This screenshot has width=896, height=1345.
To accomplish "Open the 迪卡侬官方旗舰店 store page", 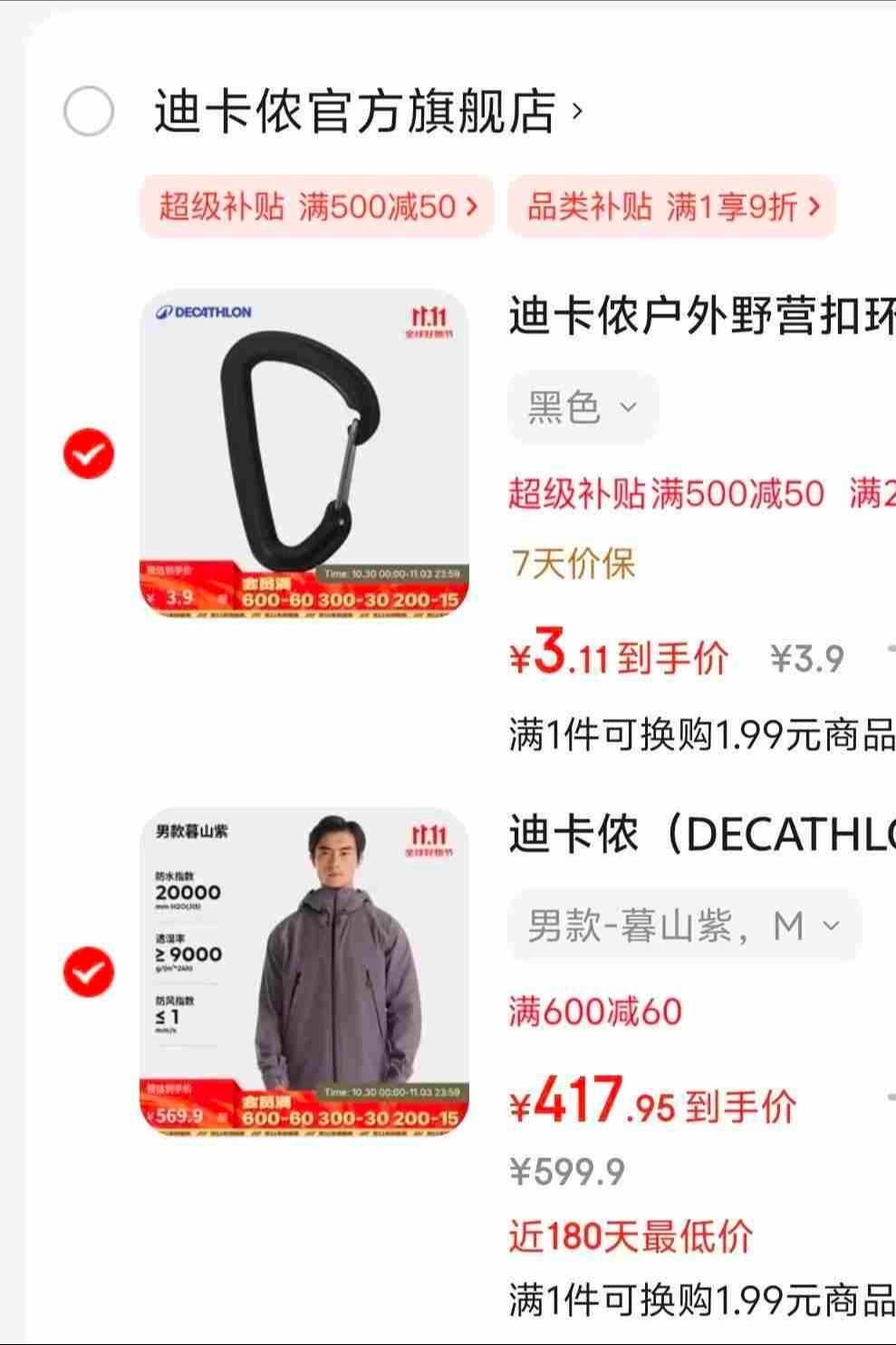I will click(367, 111).
